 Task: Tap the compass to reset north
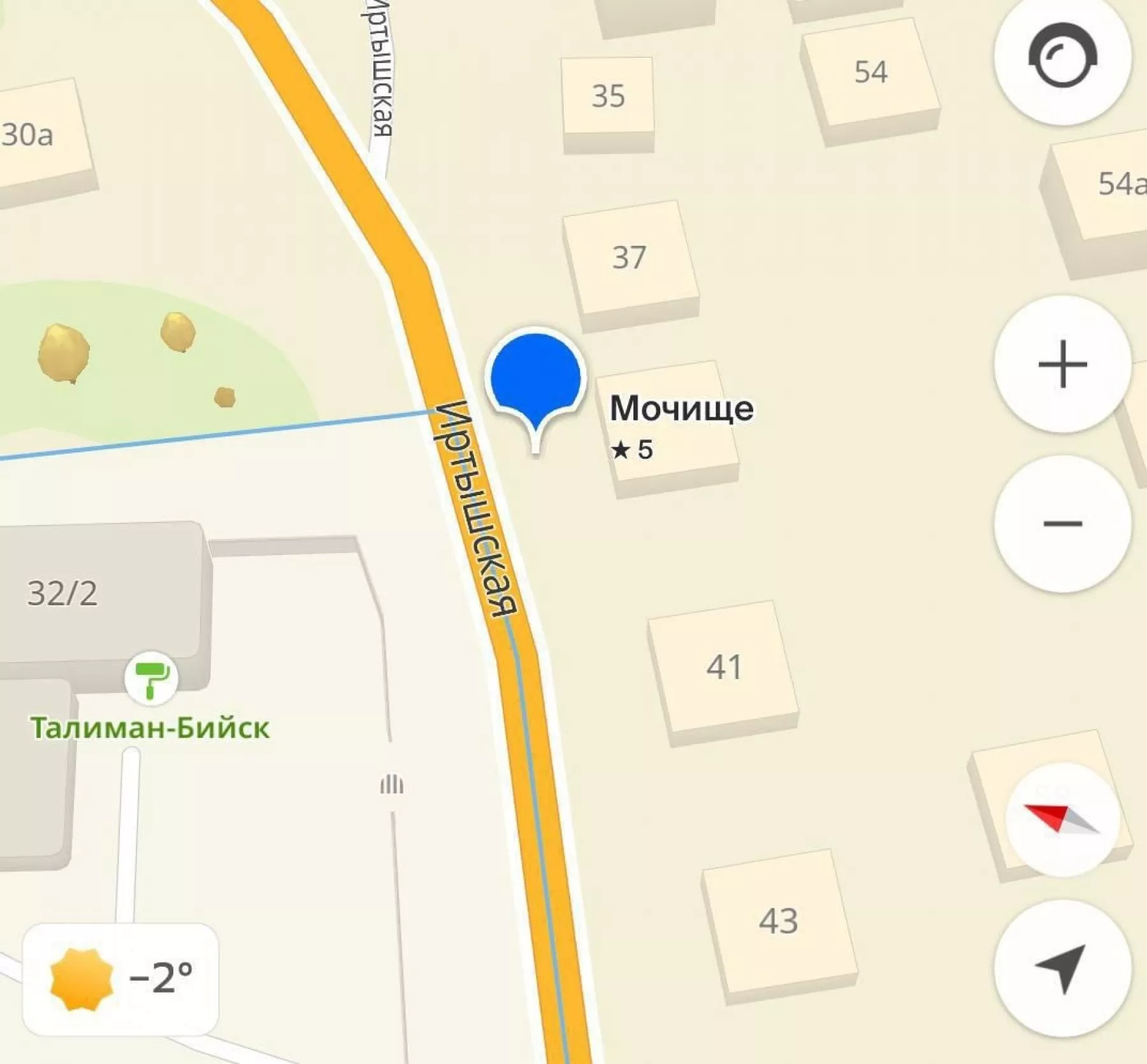(1062, 819)
